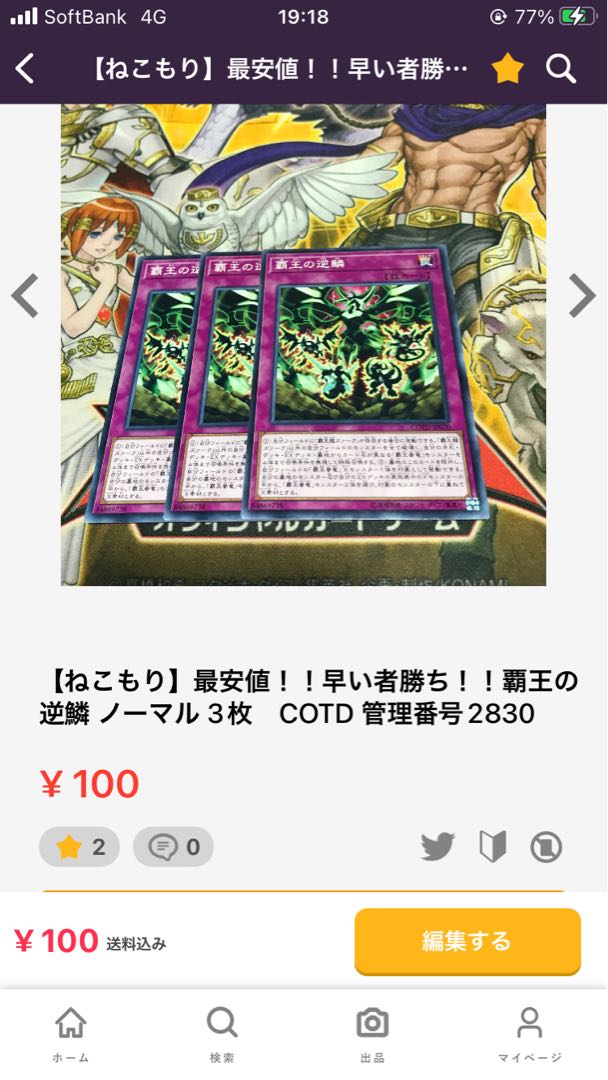Show the next product photo
The image size is (608, 1080).
click(582, 295)
